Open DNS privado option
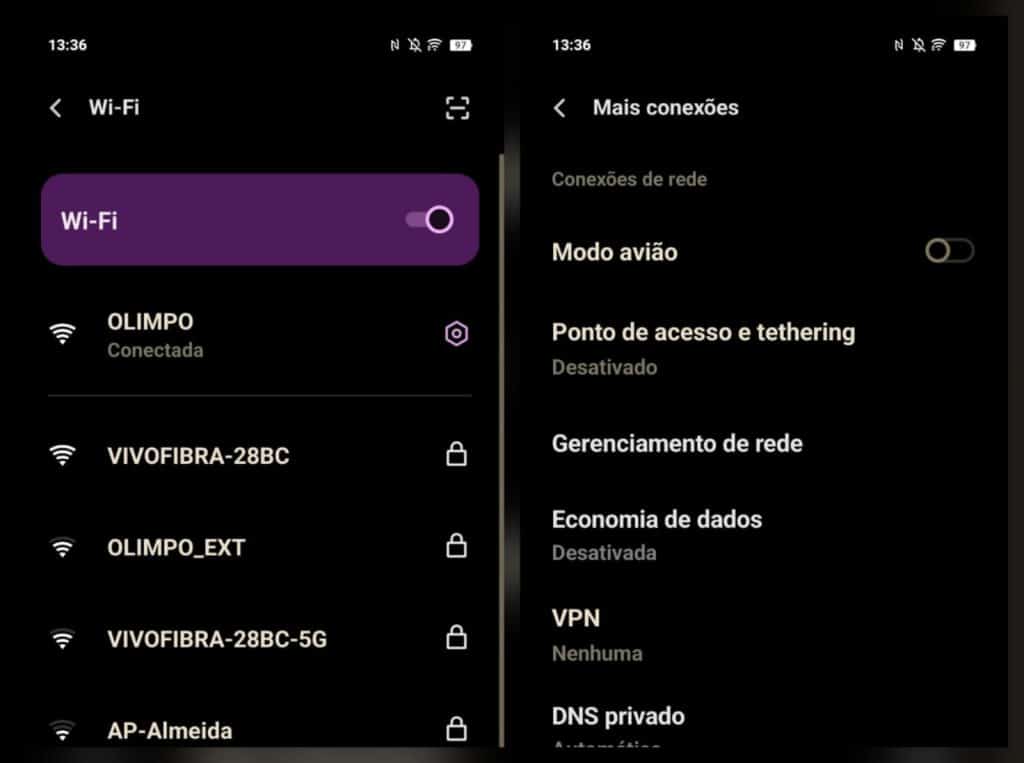Viewport: 1024px width, 763px height. (x=618, y=718)
